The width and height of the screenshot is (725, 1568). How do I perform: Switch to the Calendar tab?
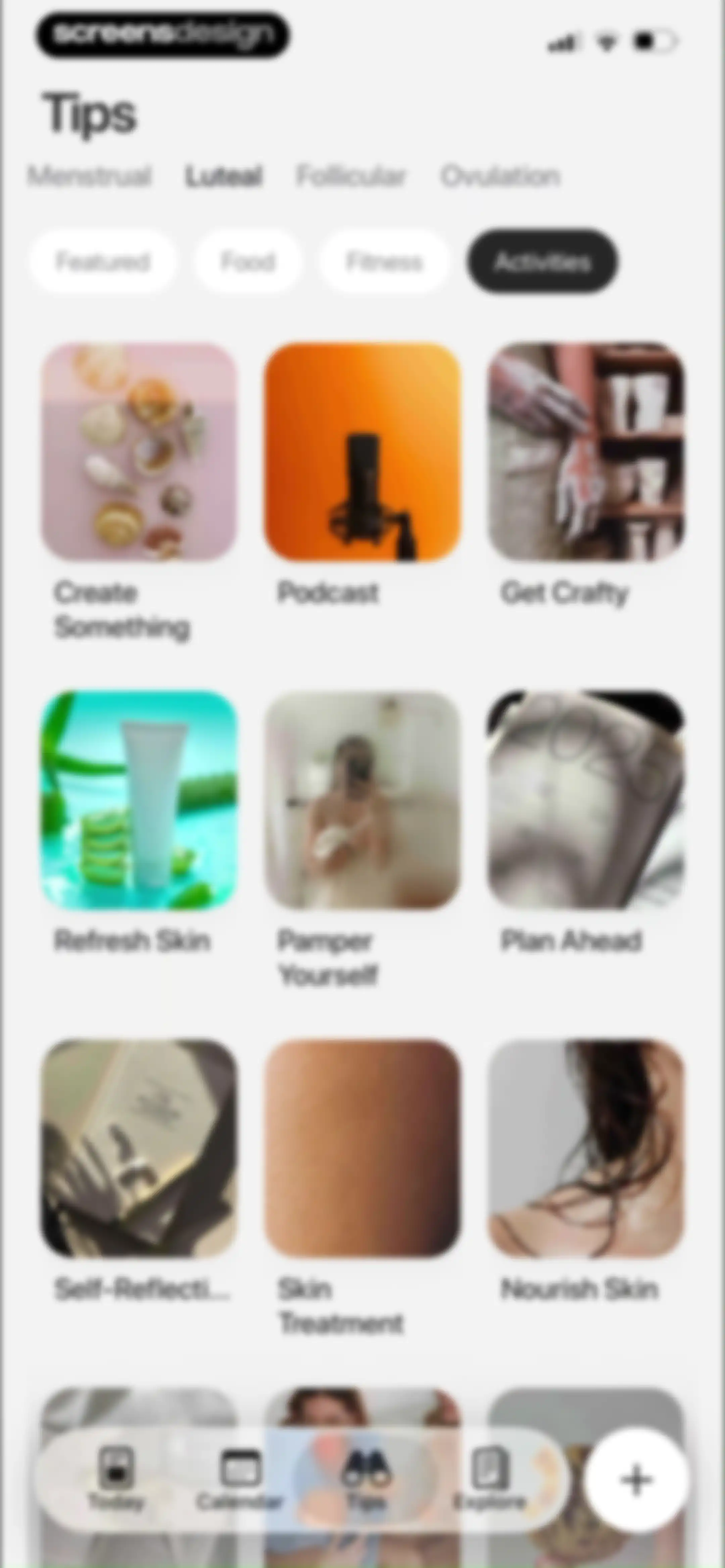240,1479
